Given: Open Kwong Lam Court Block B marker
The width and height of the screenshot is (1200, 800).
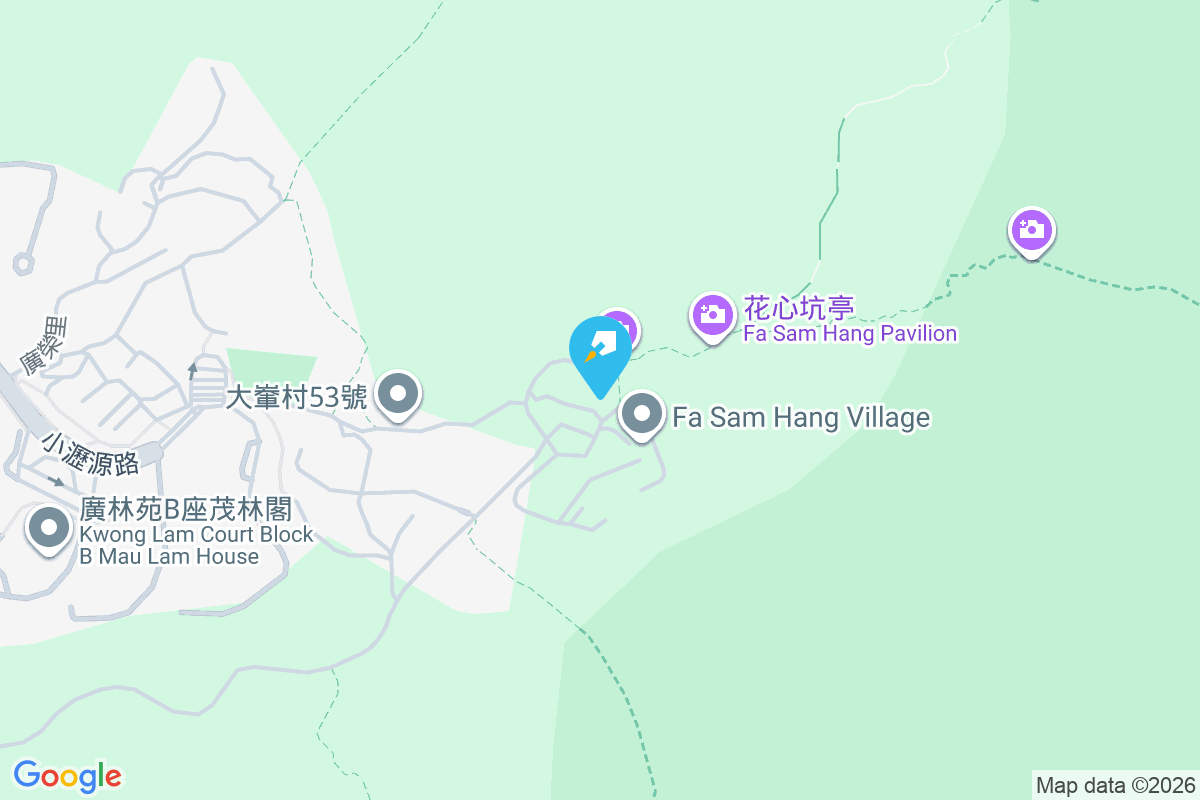Looking at the screenshot, I should (49, 527).
